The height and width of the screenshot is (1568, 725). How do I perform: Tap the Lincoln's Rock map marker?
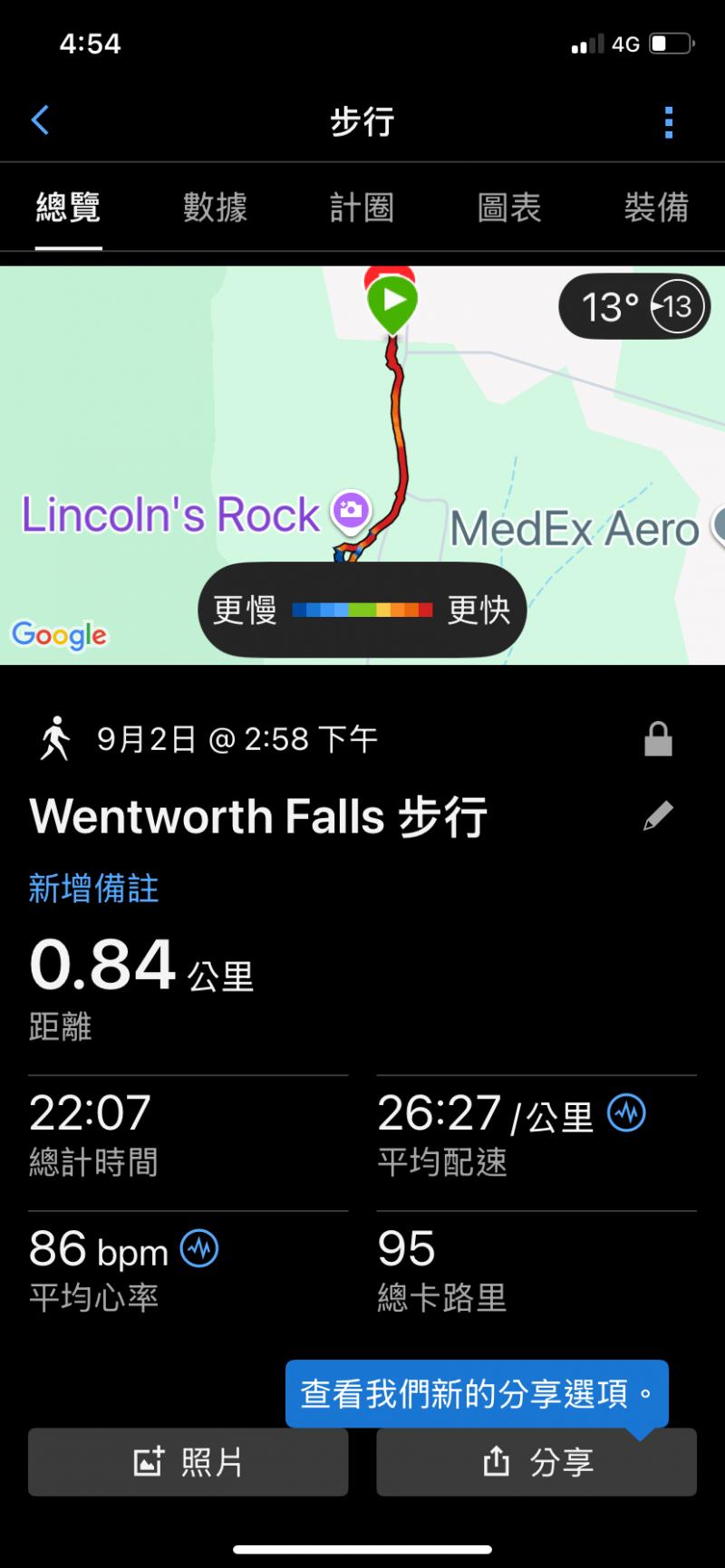pyautogui.click(x=350, y=511)
